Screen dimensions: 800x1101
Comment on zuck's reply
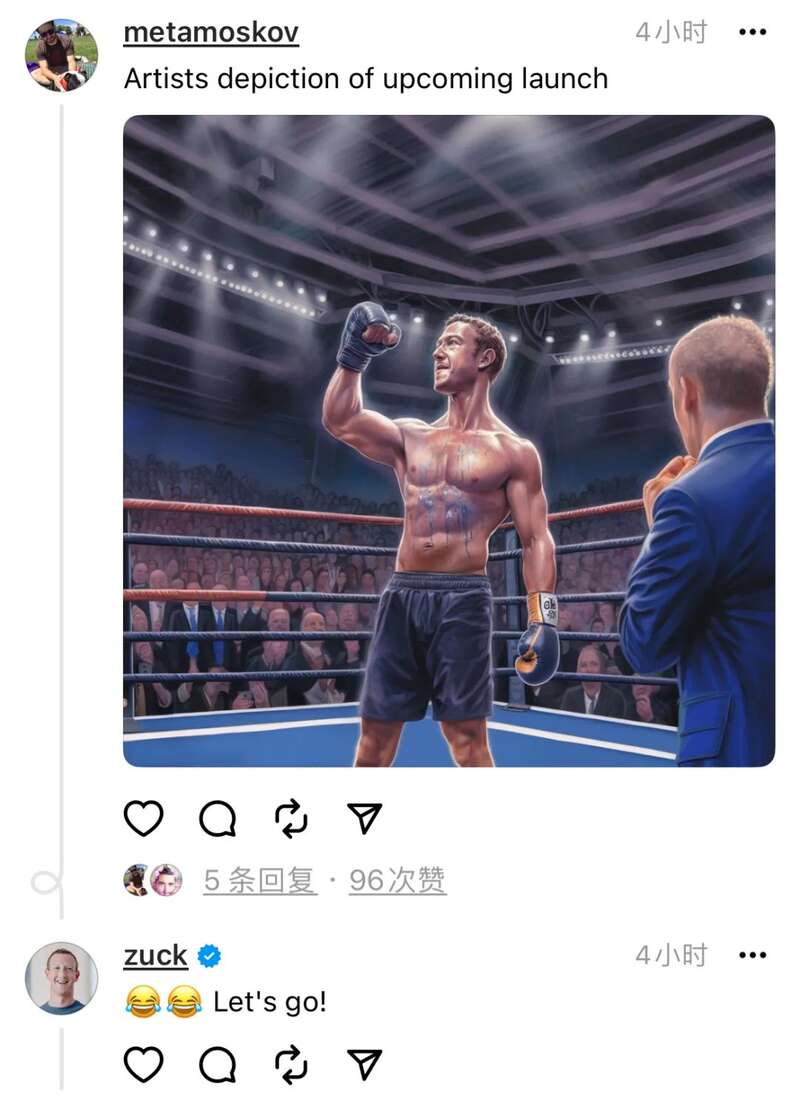[217, 1066]
